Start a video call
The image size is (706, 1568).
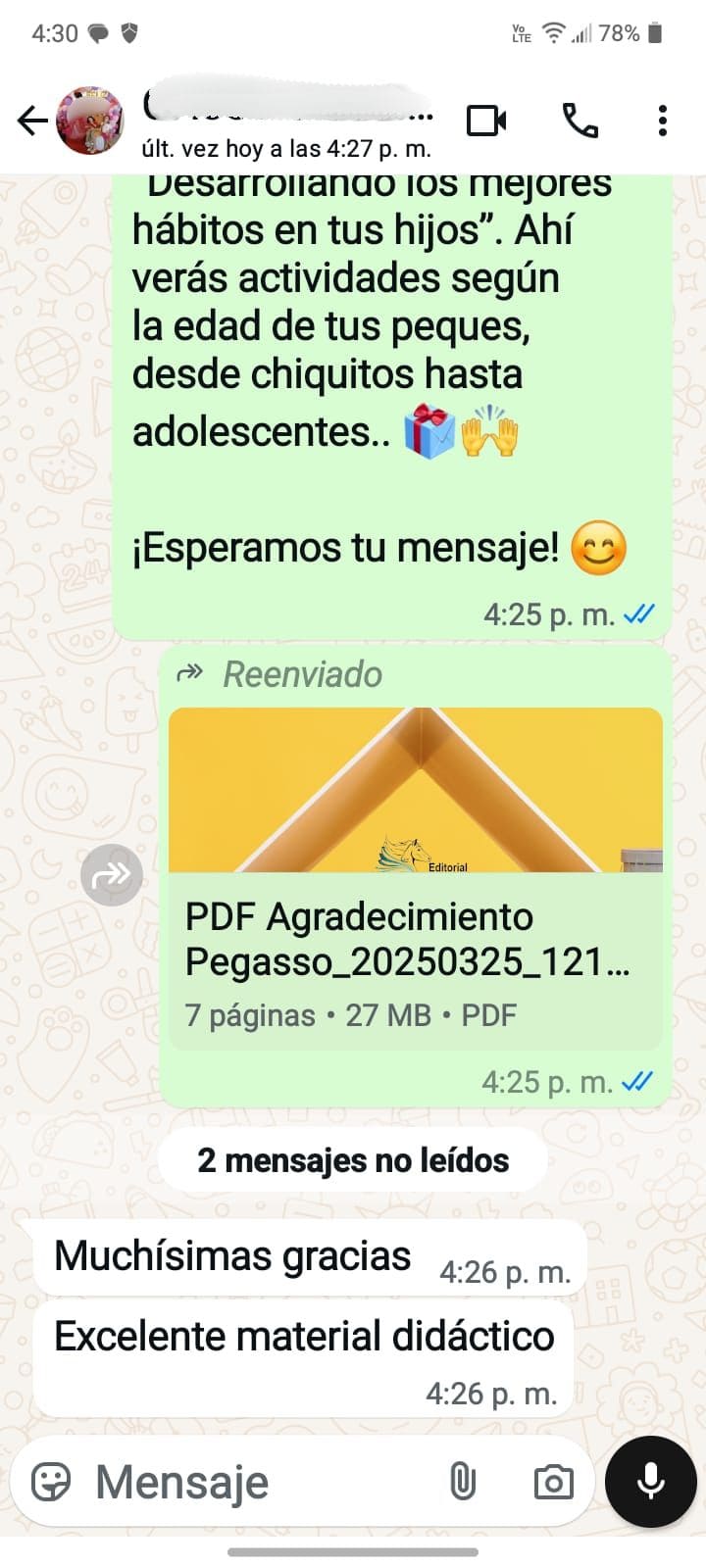pyautogui.click(x=486, y=121)
